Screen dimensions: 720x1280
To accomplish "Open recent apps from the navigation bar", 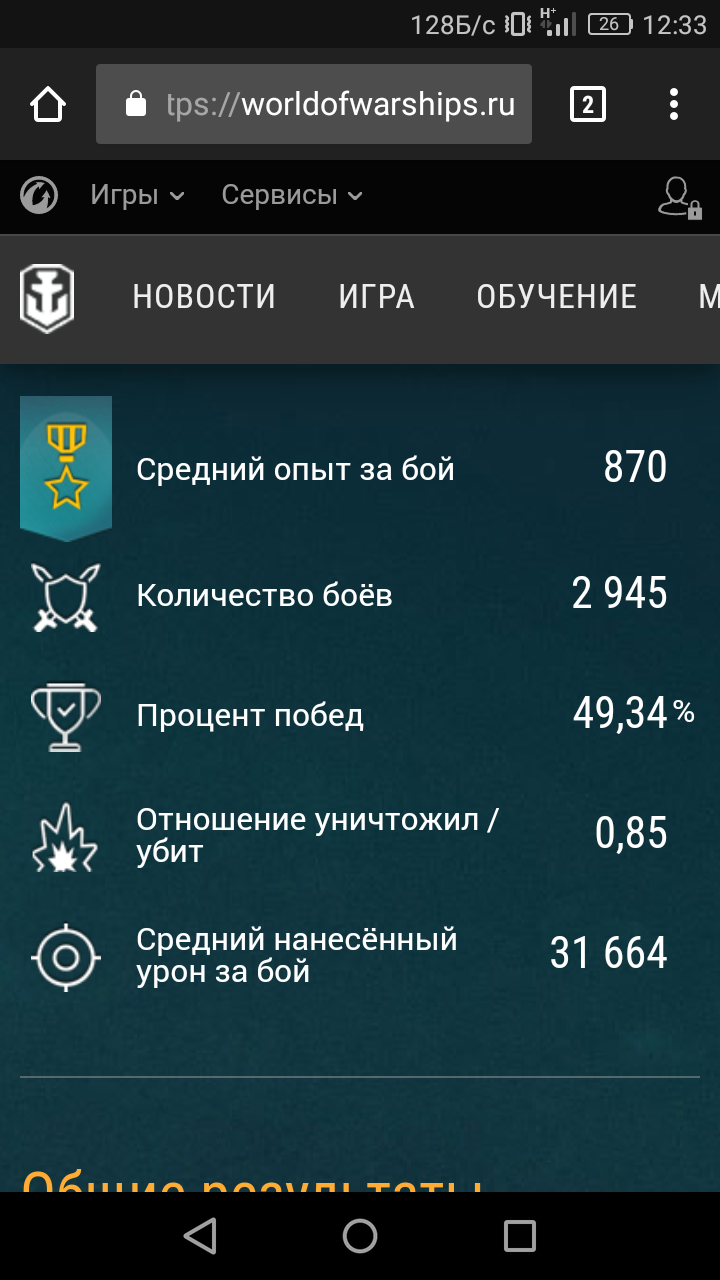I will 520,1236.
